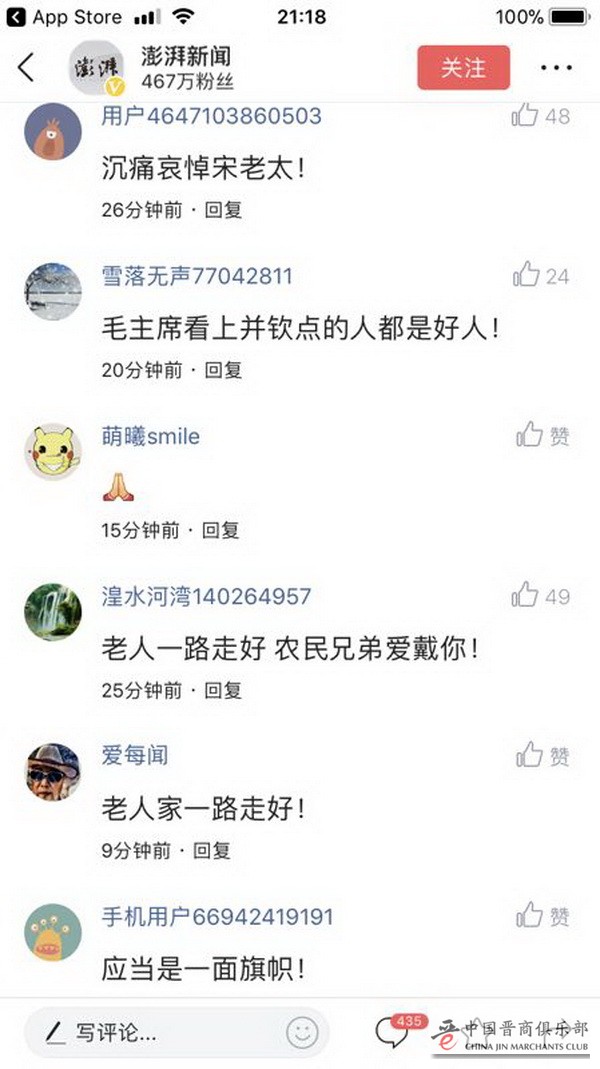Reply to 用户4647103860503's comment
Screen dimensions: 600x1069
click(224, 210)
